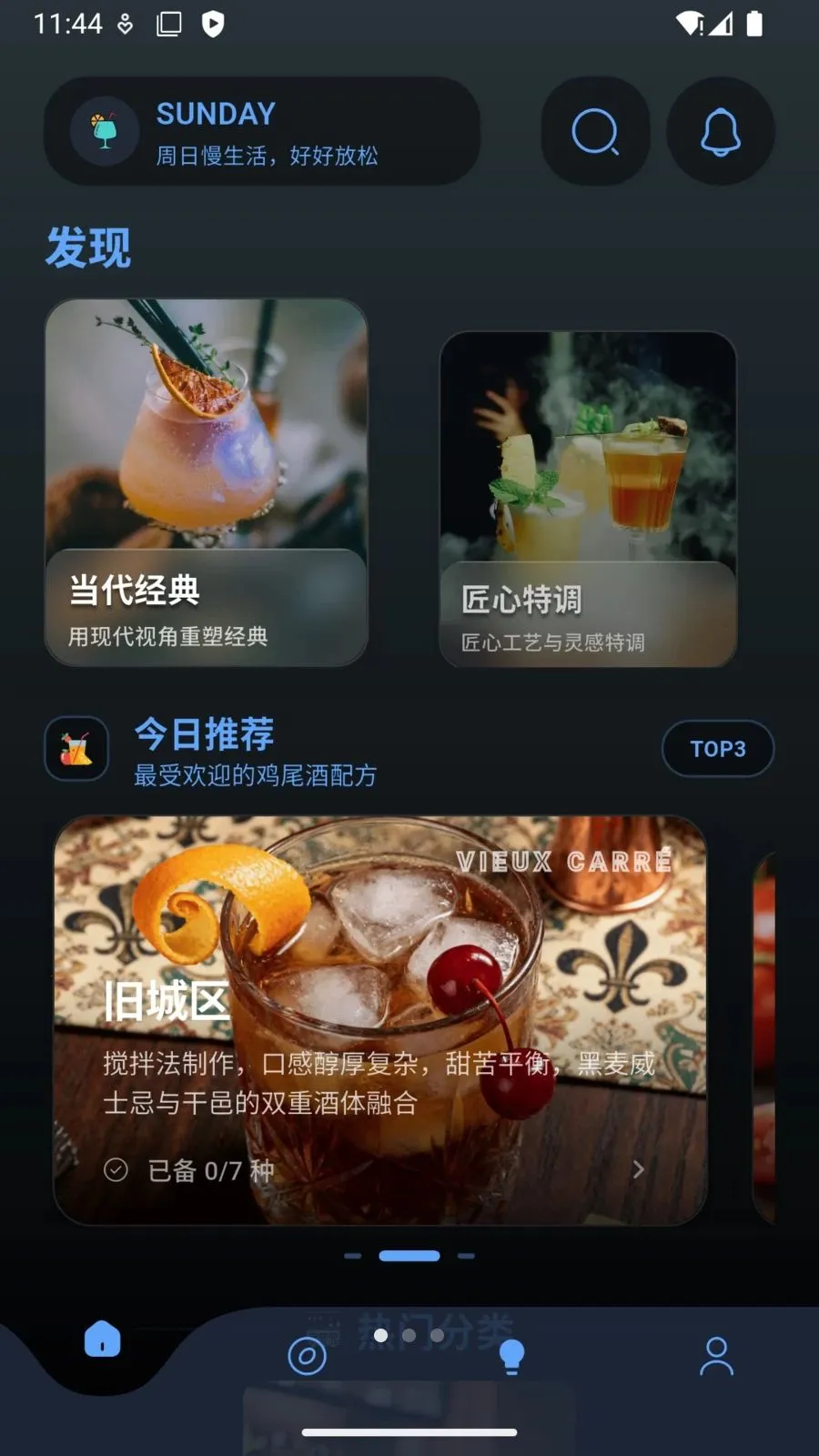This screenshot has height=1456, width=819.
Task: Tap the shield icon in the status bar
Action: [x=215, y=23]
